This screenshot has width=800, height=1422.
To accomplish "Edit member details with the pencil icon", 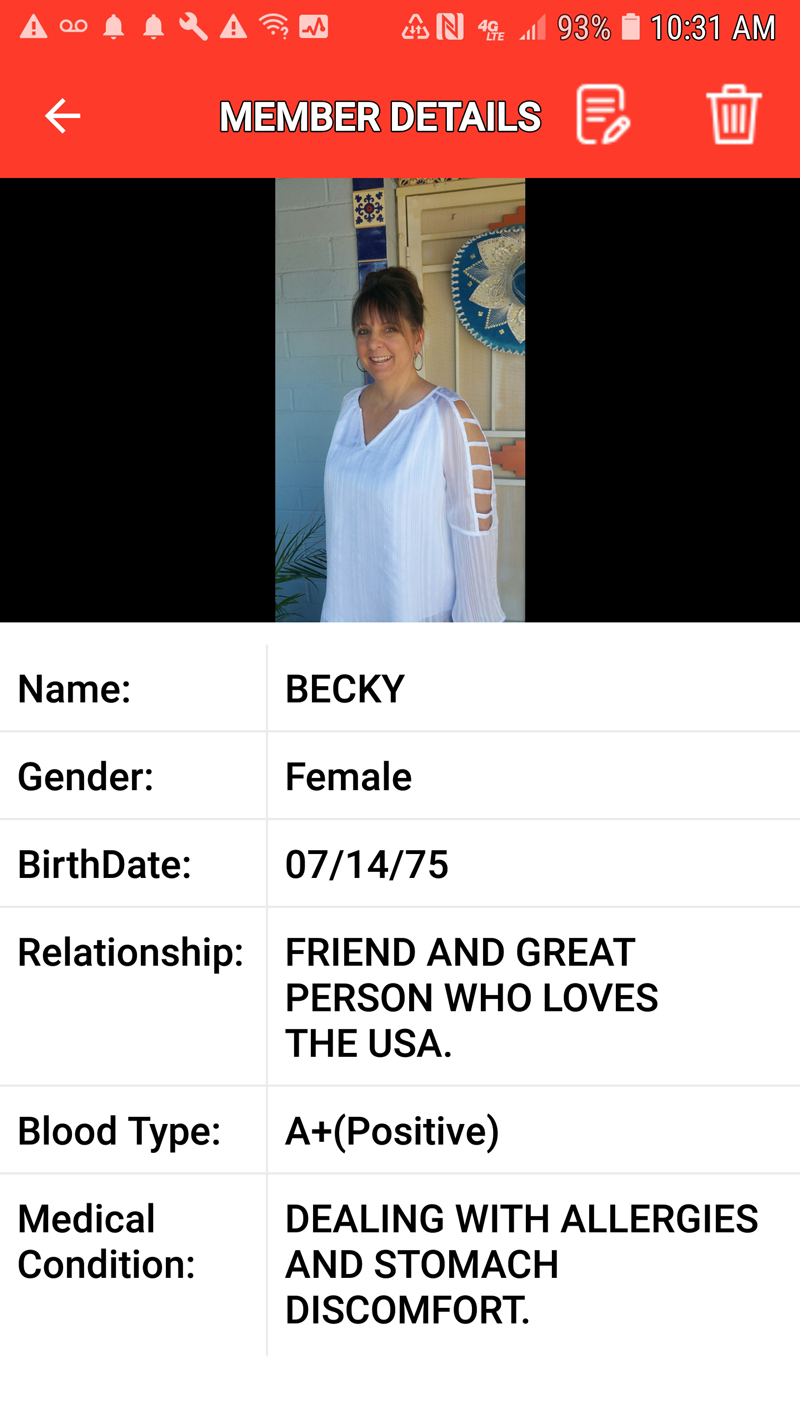I will coord(603,115).
